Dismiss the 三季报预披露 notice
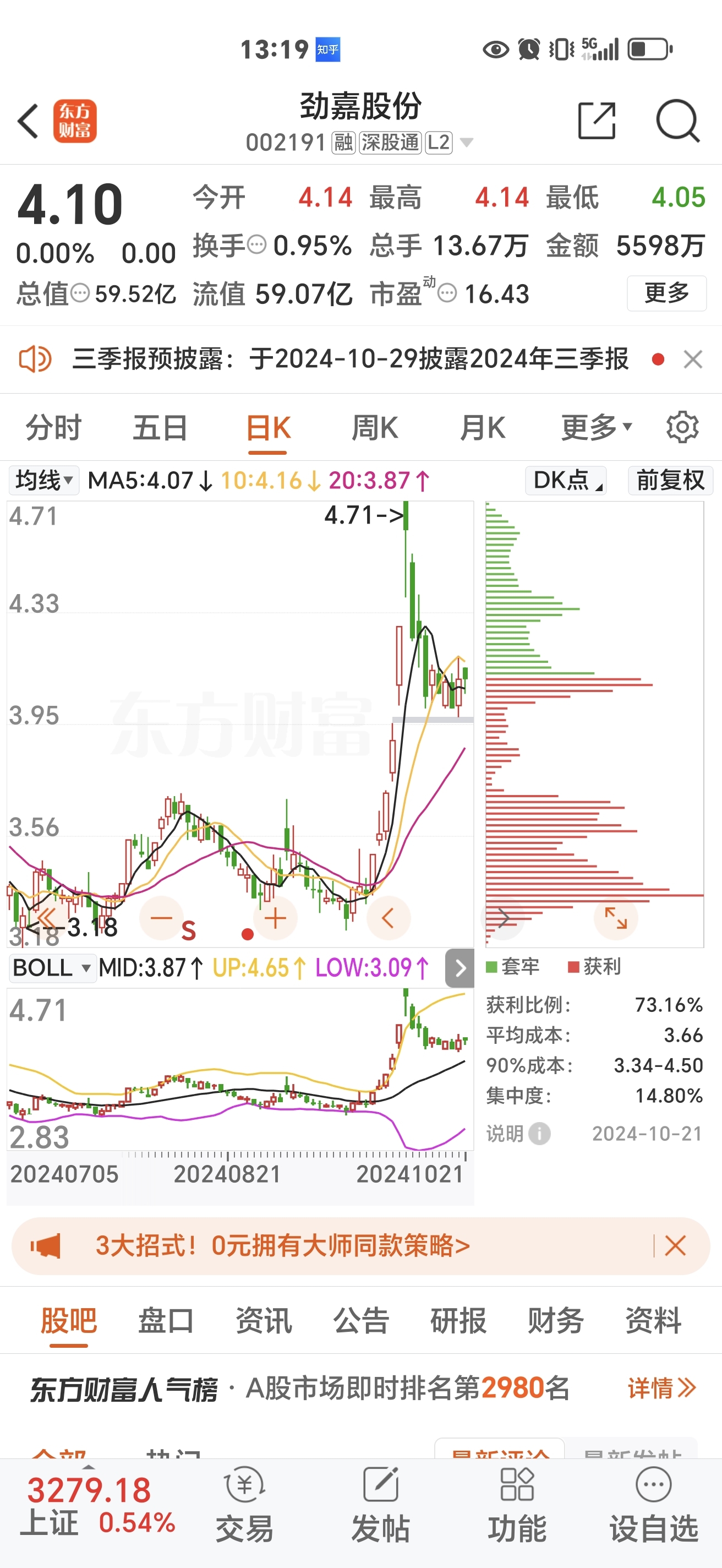The image size is (722, 1568). pos(693,359)
